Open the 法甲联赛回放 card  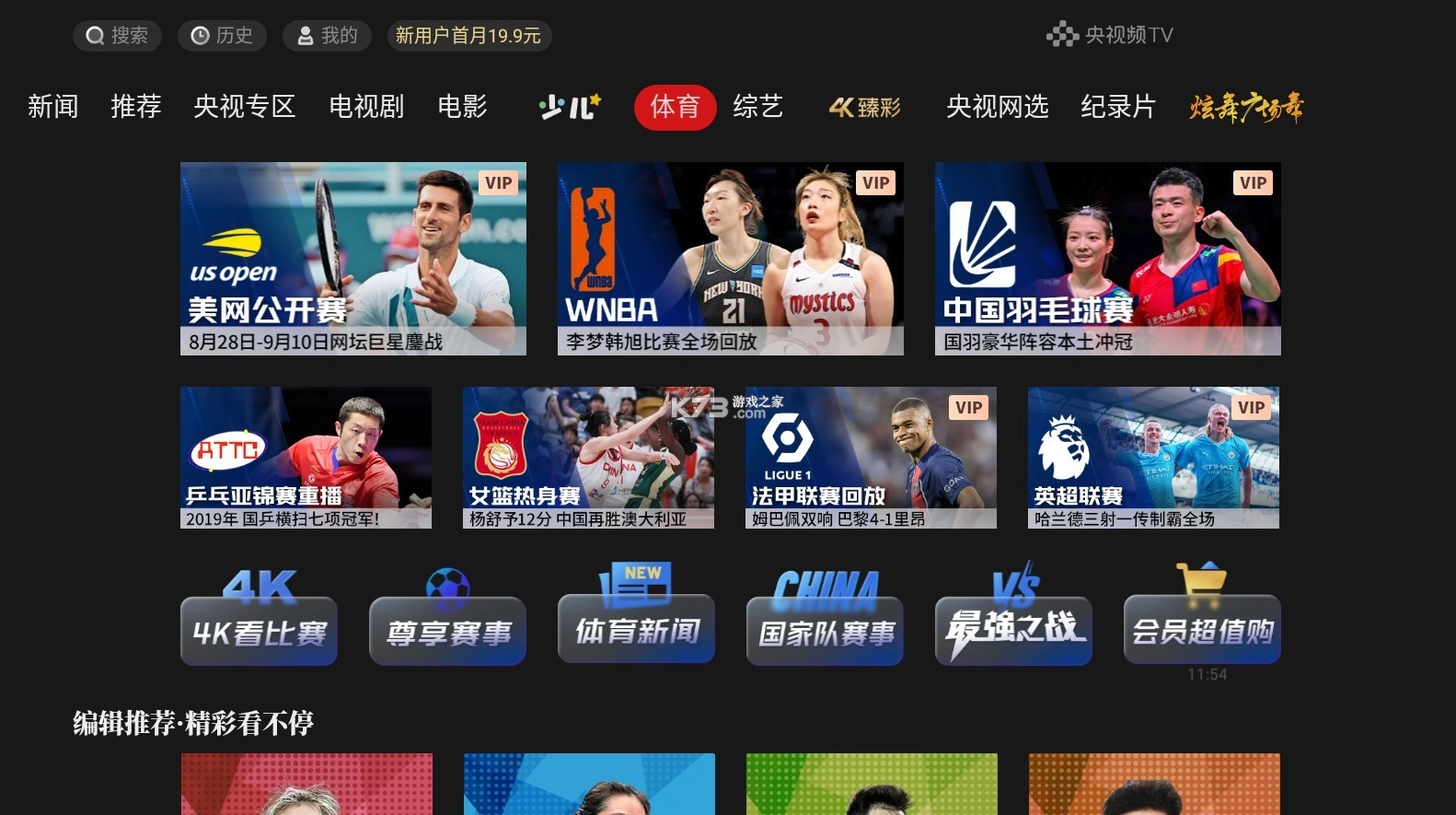[871, 458]
